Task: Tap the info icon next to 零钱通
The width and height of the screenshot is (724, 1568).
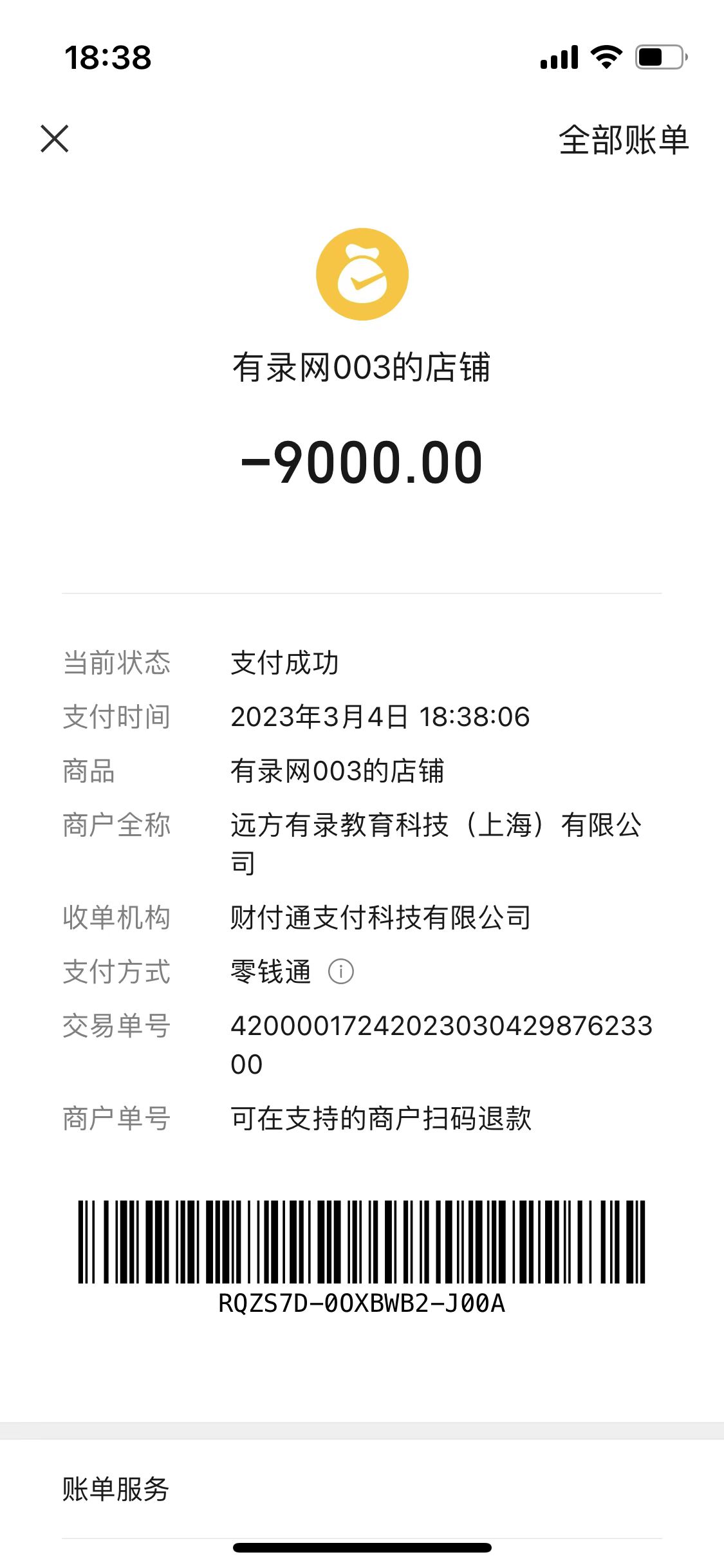Action: click(341, 971)
